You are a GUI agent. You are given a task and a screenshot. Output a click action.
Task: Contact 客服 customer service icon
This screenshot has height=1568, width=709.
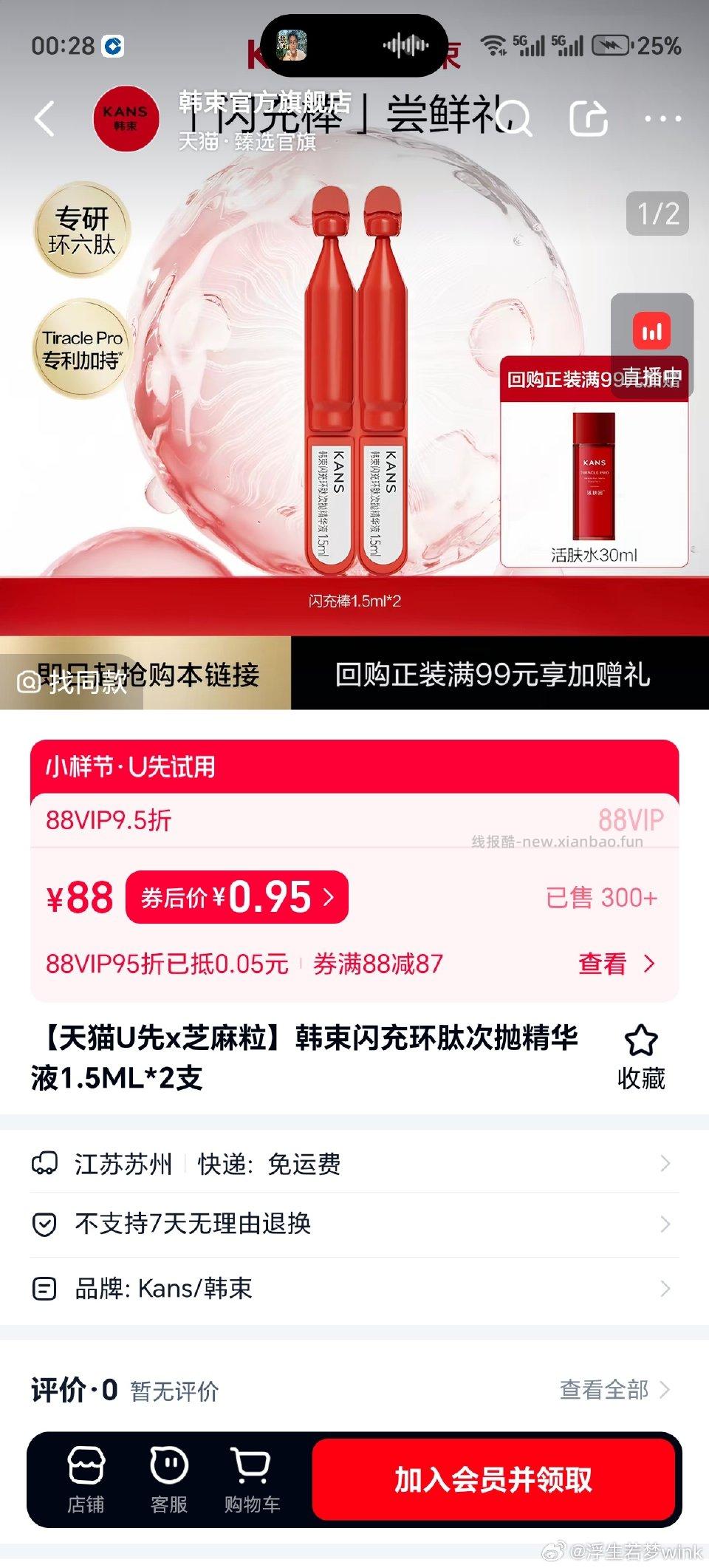[168, 1478]
